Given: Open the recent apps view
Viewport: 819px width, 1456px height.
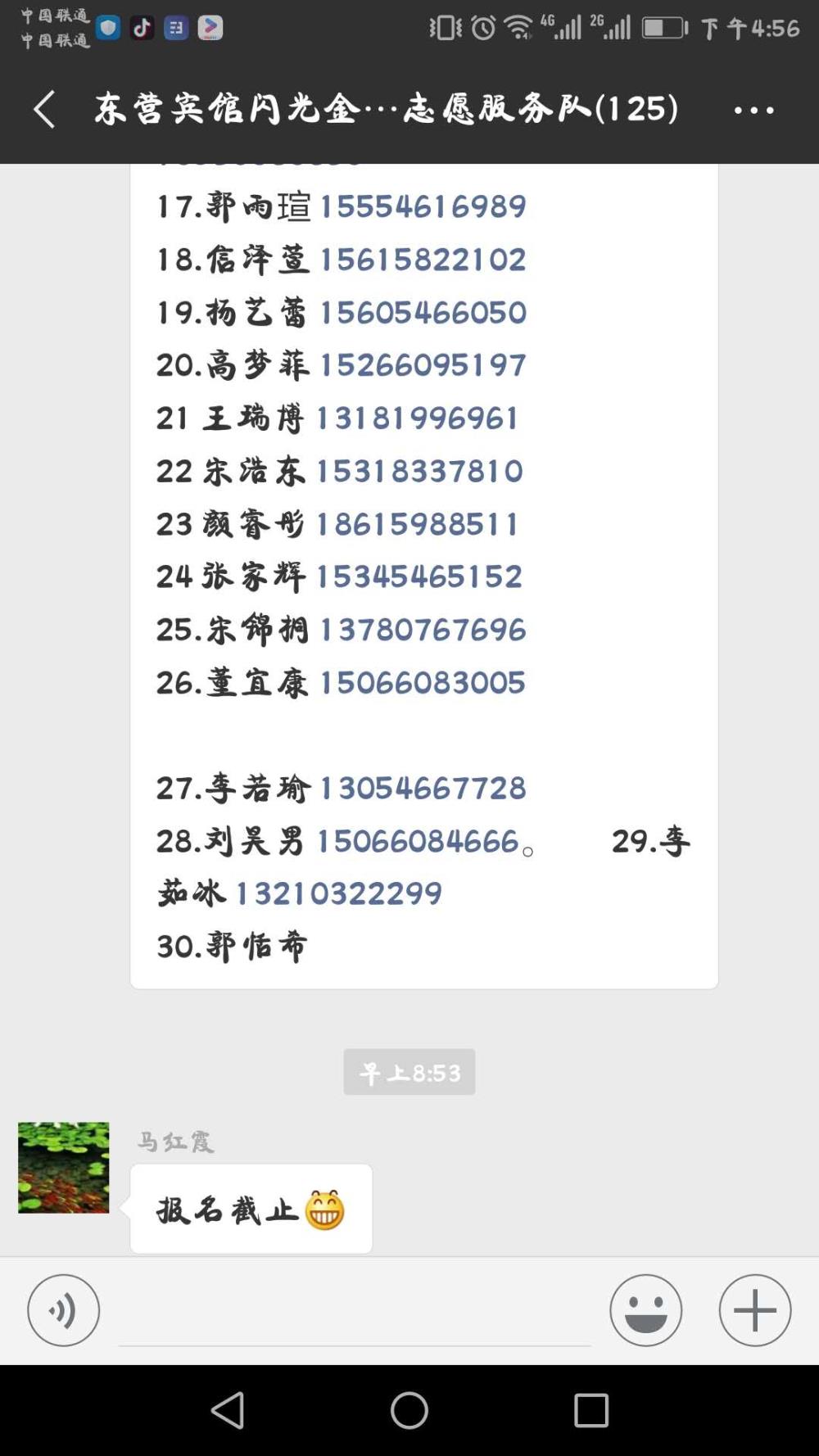Looking at the screenshot, I should pos(591,1410).
